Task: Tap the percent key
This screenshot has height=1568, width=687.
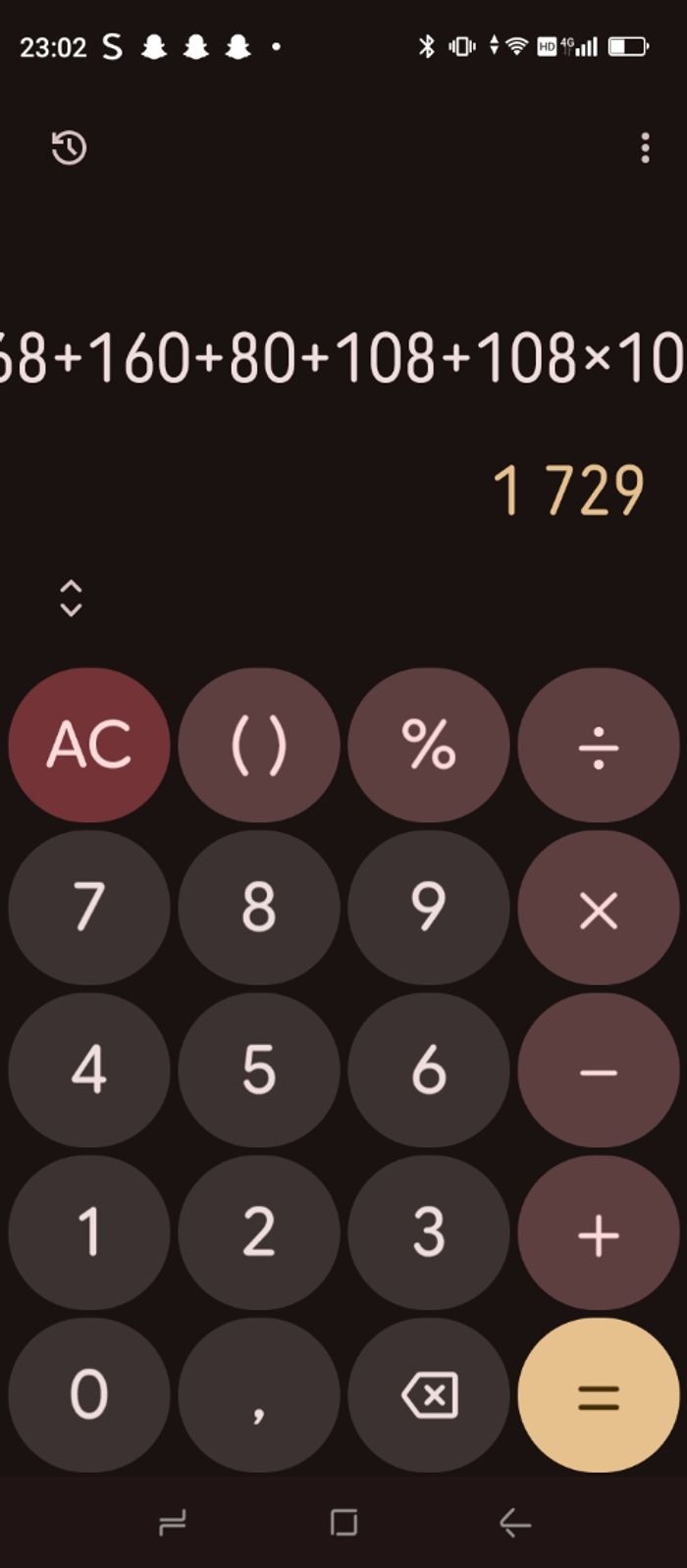Action: tap(428, 745)
